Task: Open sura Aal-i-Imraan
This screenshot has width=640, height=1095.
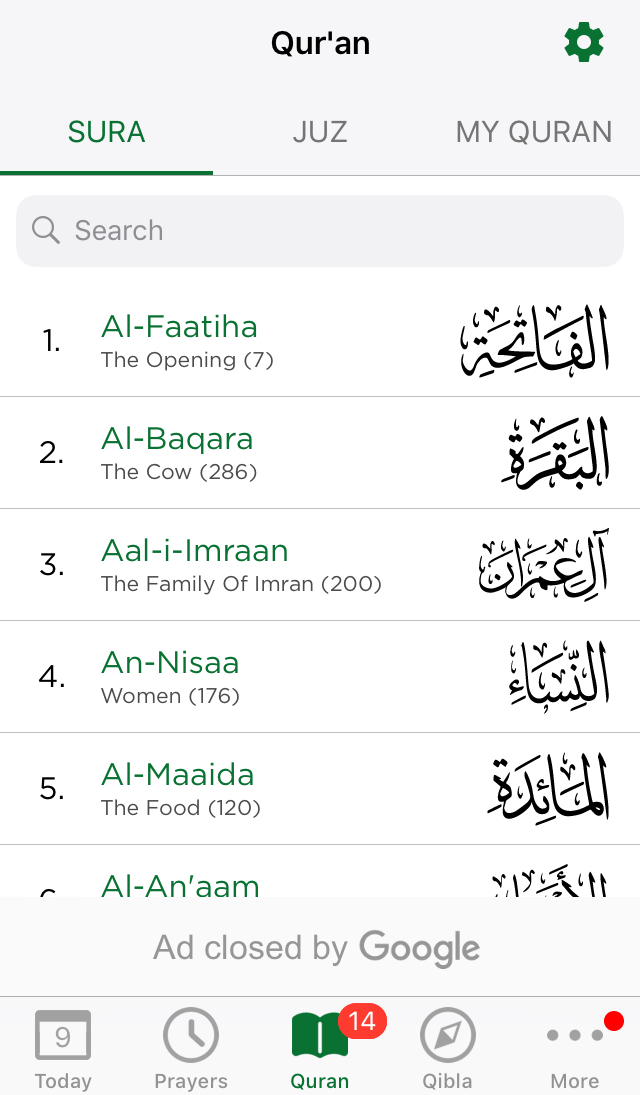Action: (320, 565)
